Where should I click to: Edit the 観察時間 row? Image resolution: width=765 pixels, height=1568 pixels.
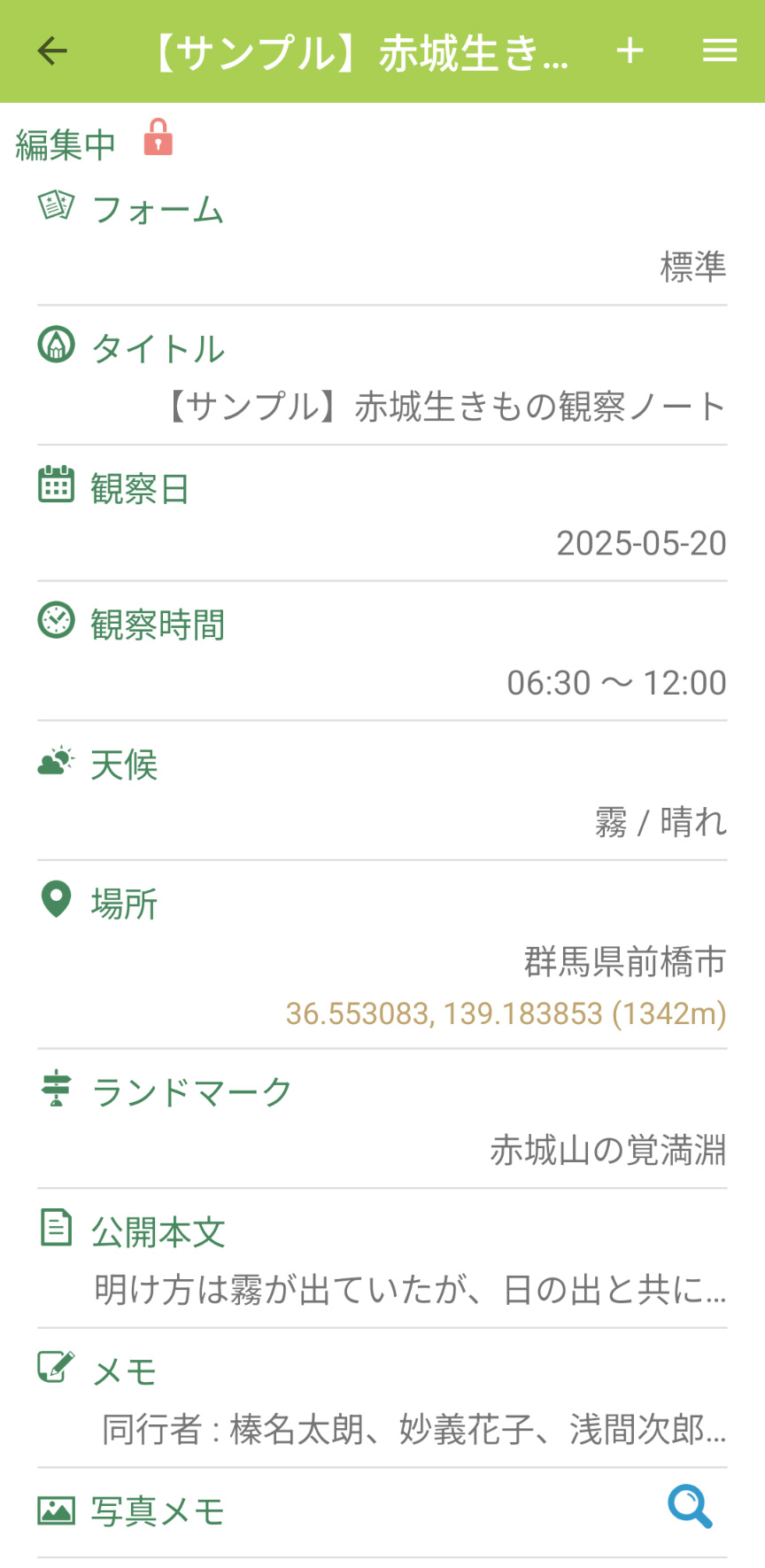click(382, 654)
